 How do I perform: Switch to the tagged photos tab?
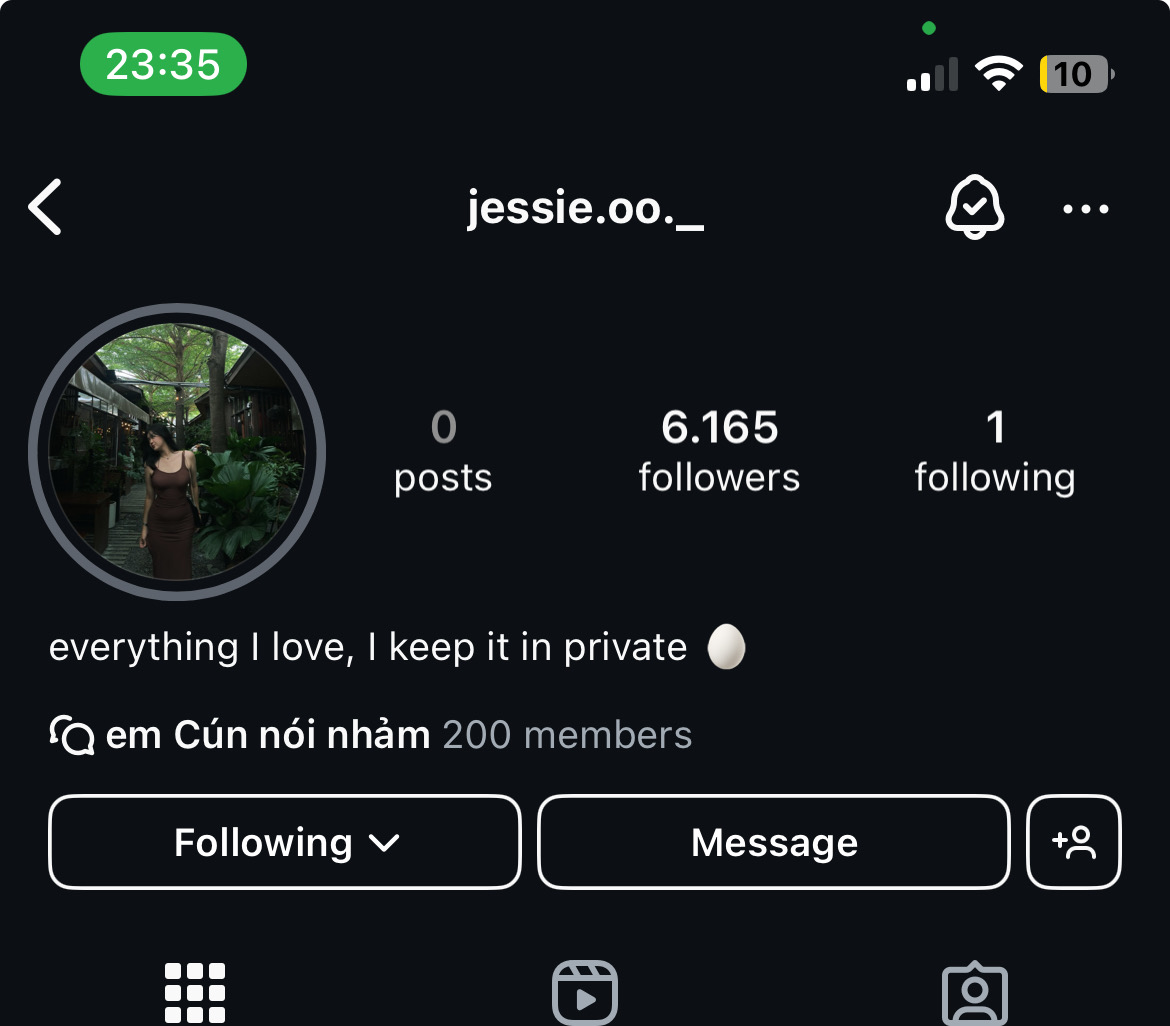pos(974,992)
